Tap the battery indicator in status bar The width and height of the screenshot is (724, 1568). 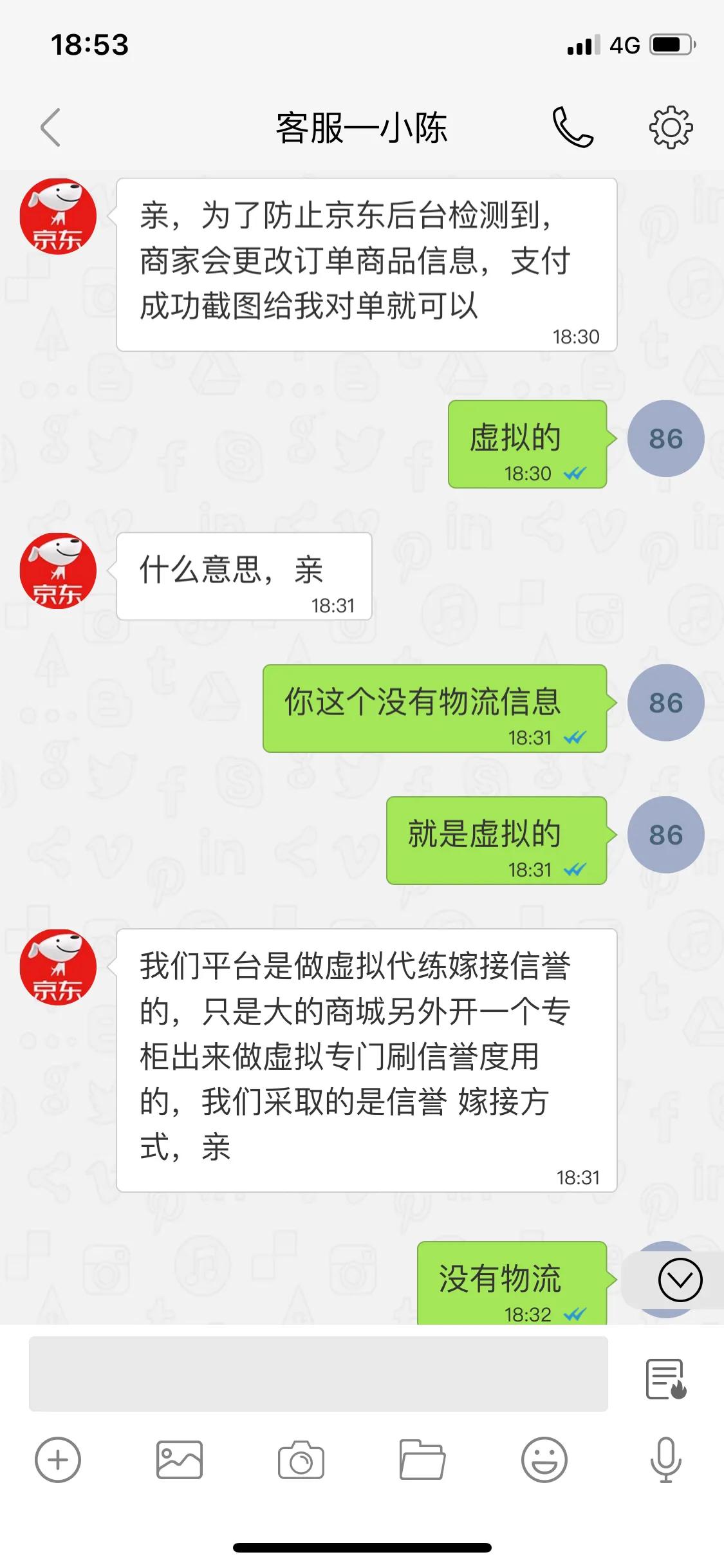(671, 43)
